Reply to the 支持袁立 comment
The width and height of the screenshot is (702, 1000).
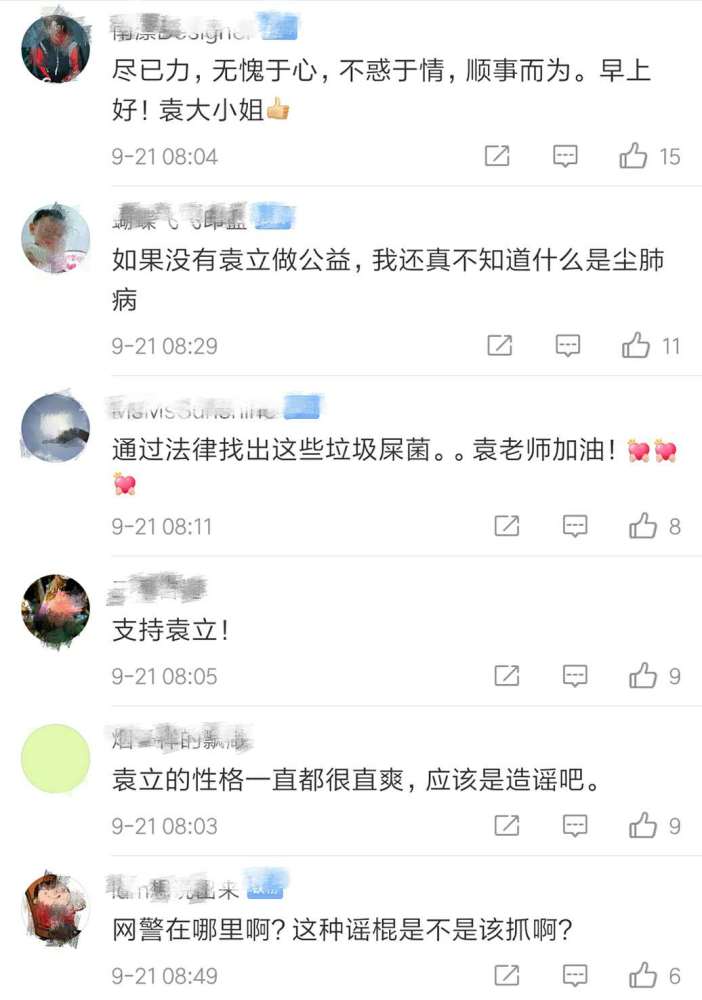(x=575, y=676)
